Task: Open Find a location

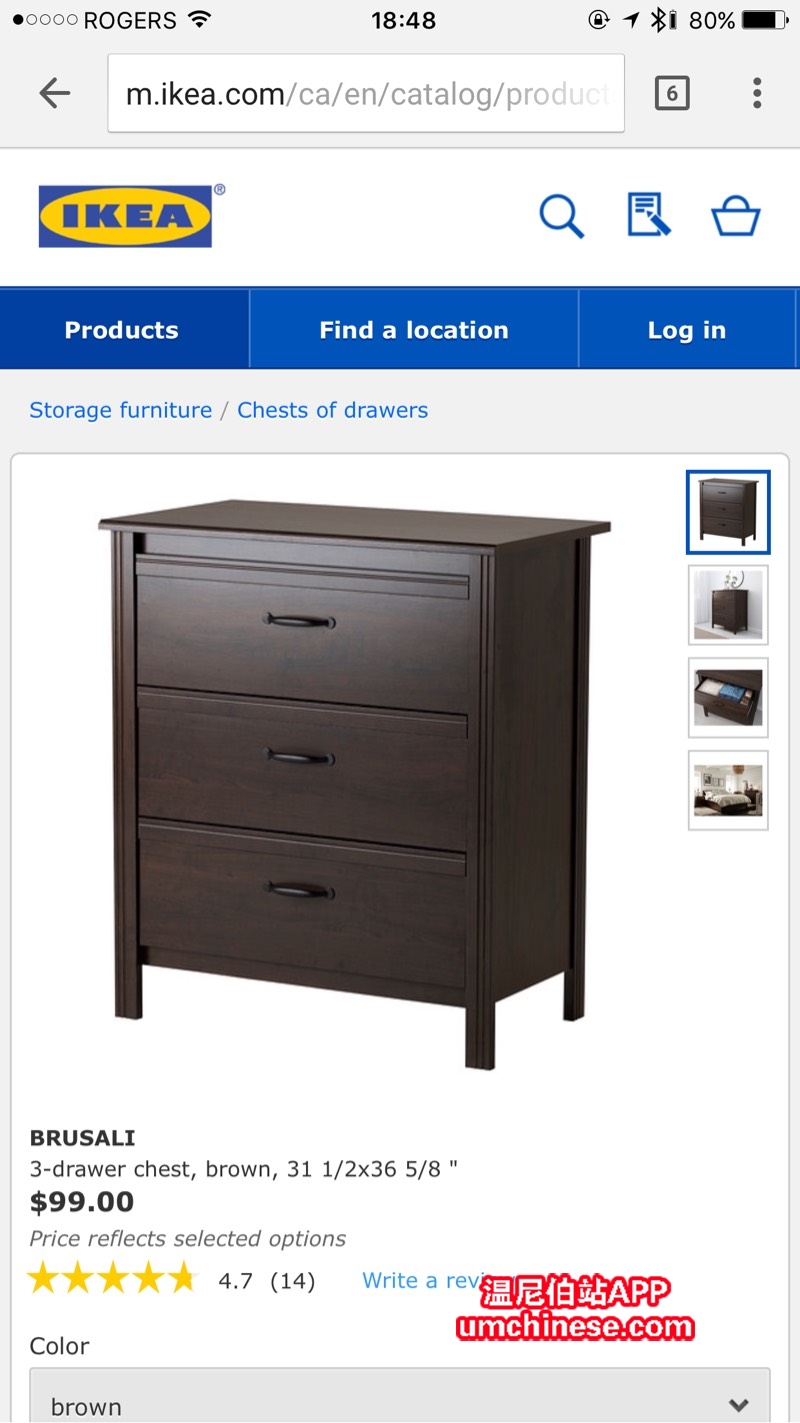Action: pyautogui.click(x=414, y=330)
